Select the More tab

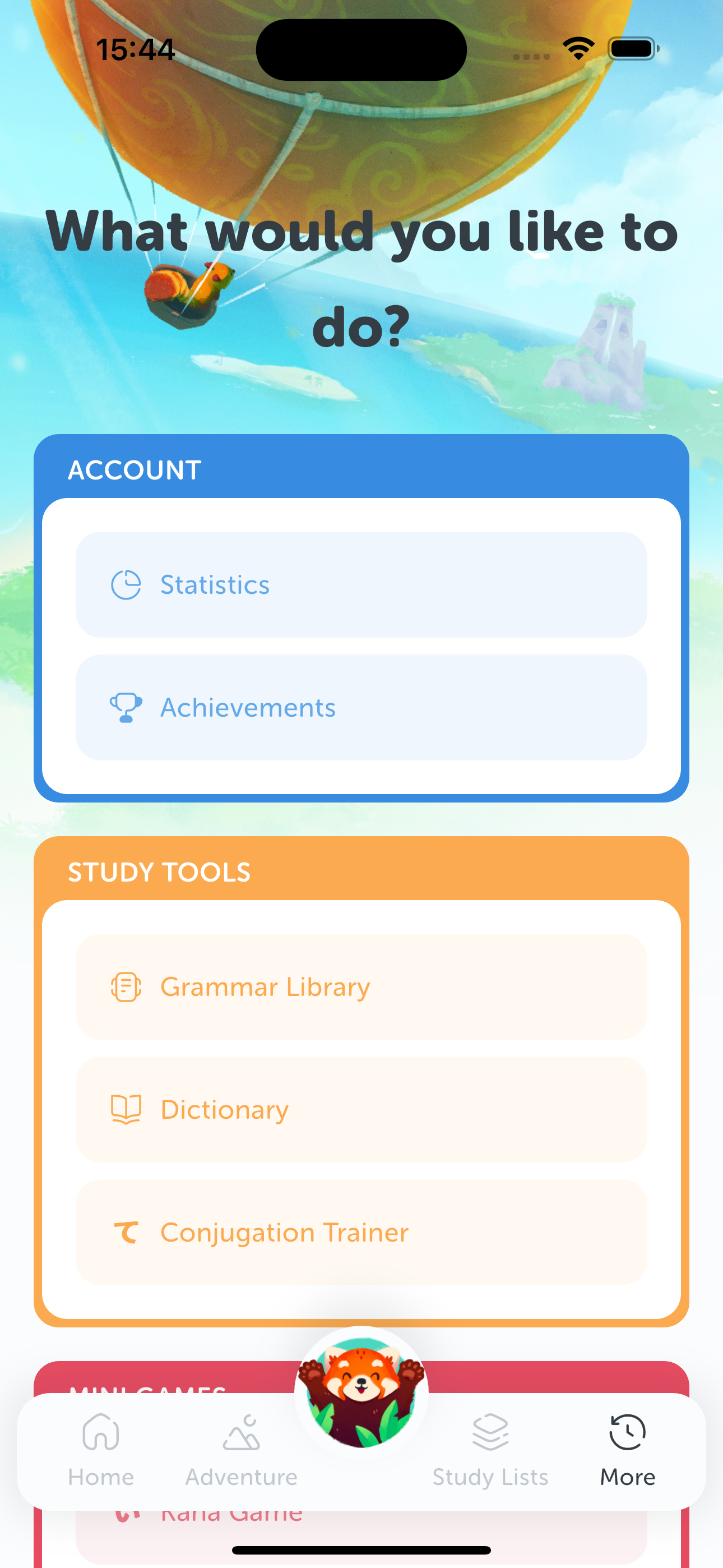pos(628,1451)
